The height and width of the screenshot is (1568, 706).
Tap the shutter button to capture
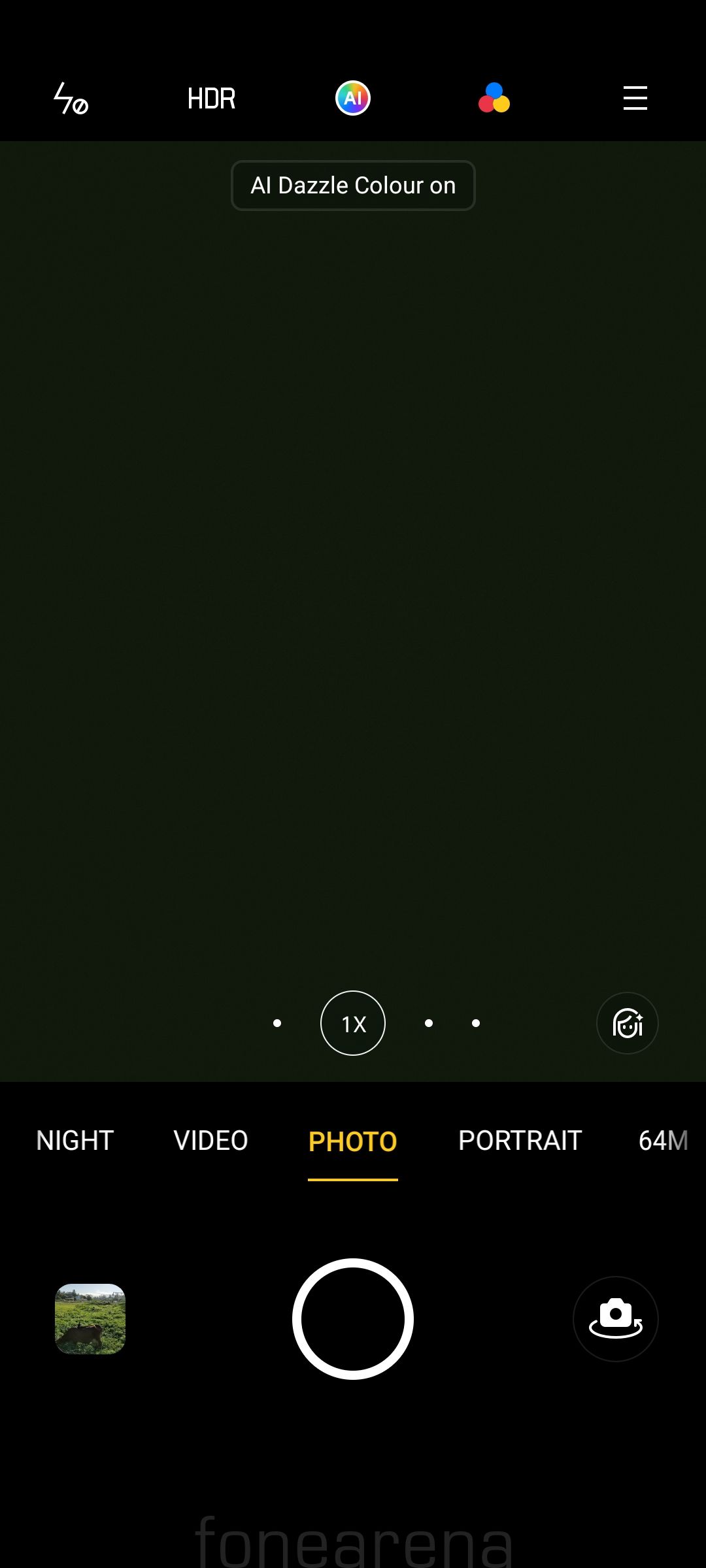tap(353, 1318)
